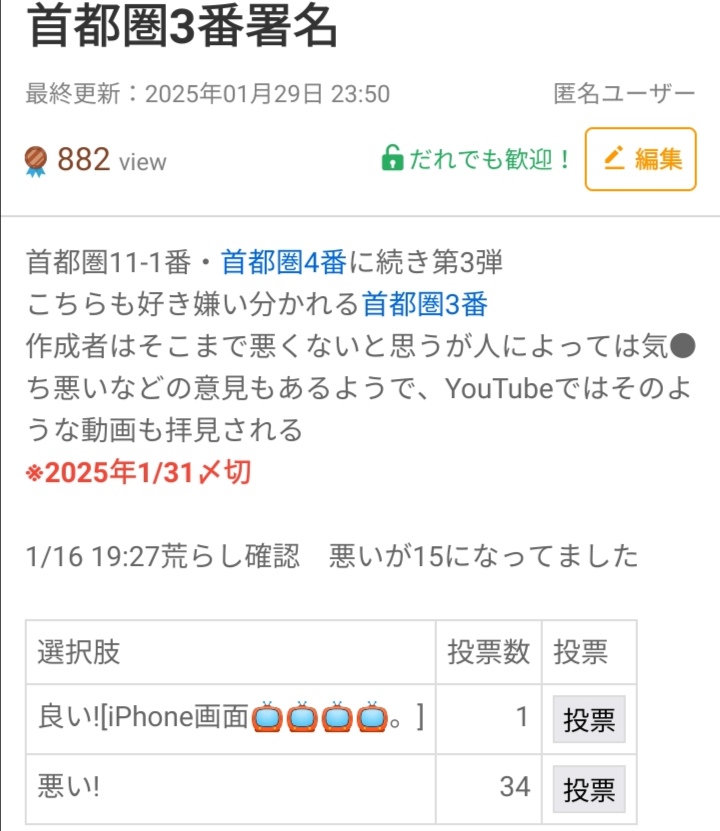Tap the 編集 edit button

640,159
